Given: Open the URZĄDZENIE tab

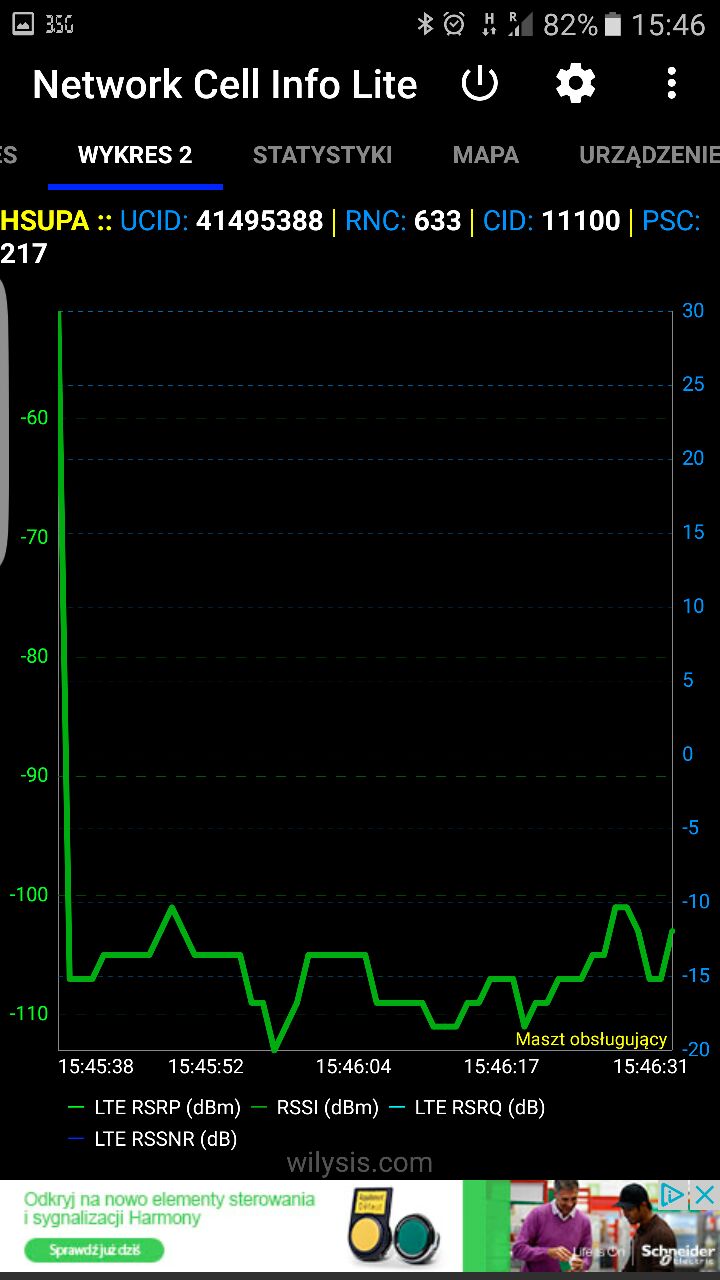Looking at the screenshot, I should pyautogui.click(x=649, y=155).
